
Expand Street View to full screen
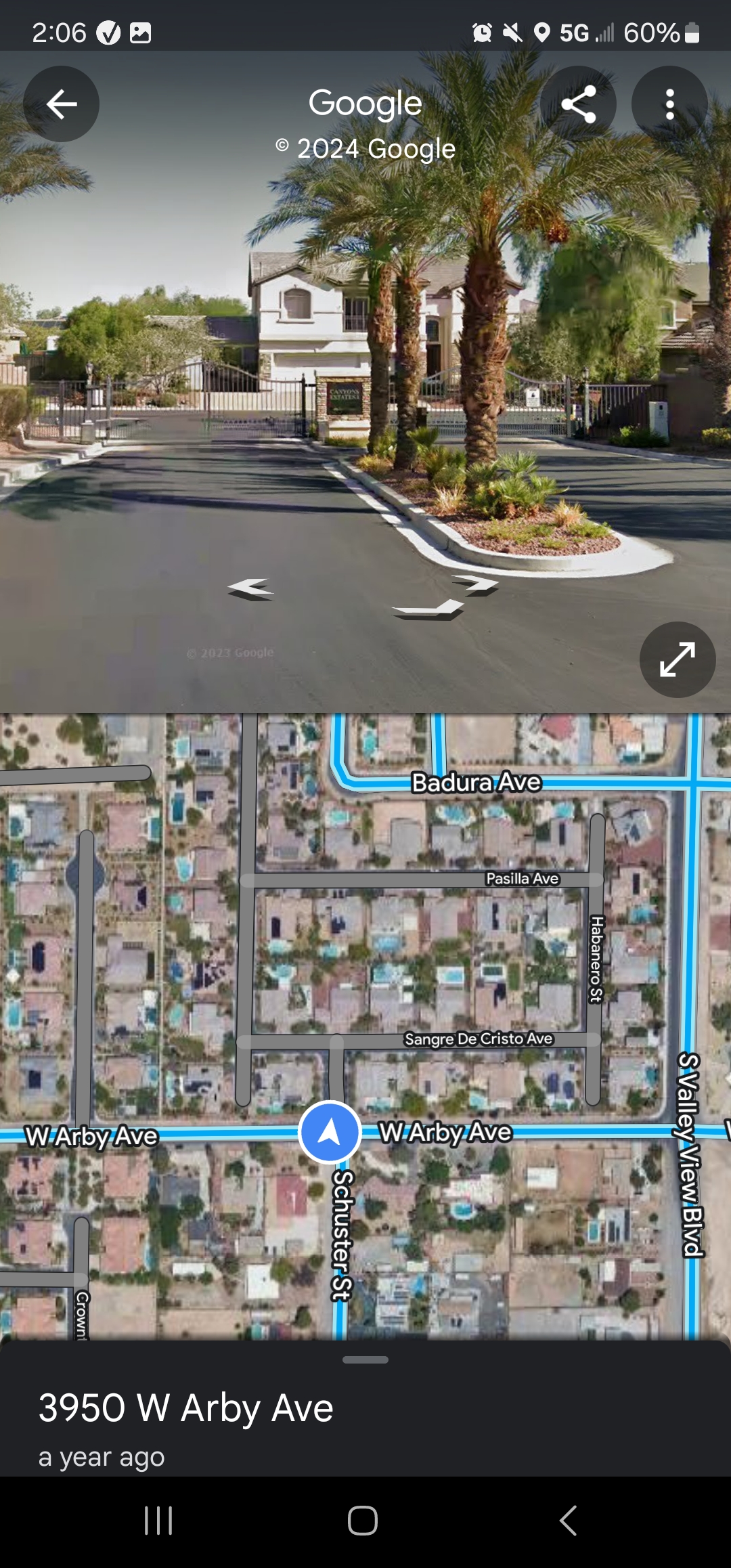click(678, 659)
